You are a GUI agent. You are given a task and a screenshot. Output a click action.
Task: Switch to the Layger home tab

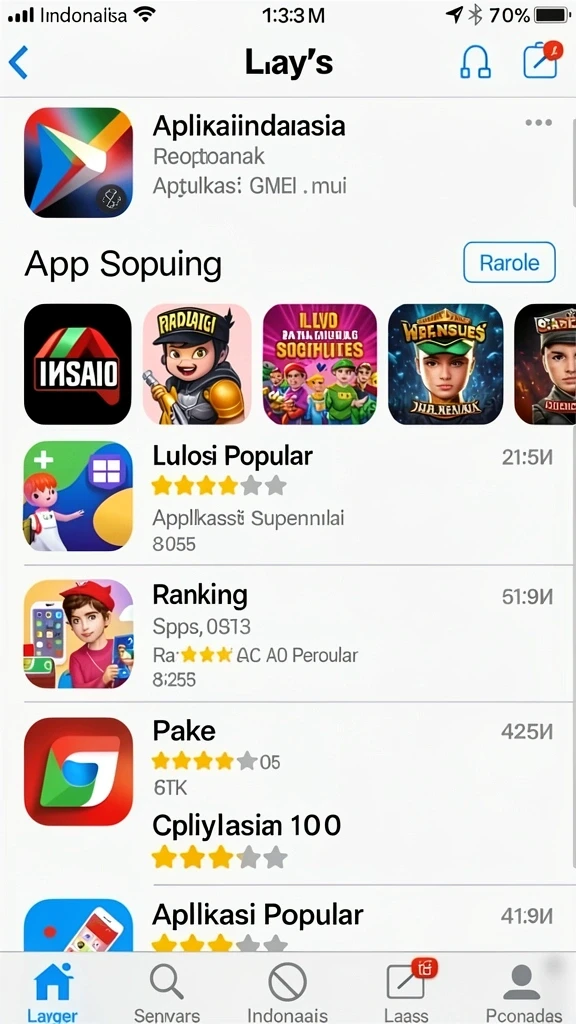pos(53,991)
